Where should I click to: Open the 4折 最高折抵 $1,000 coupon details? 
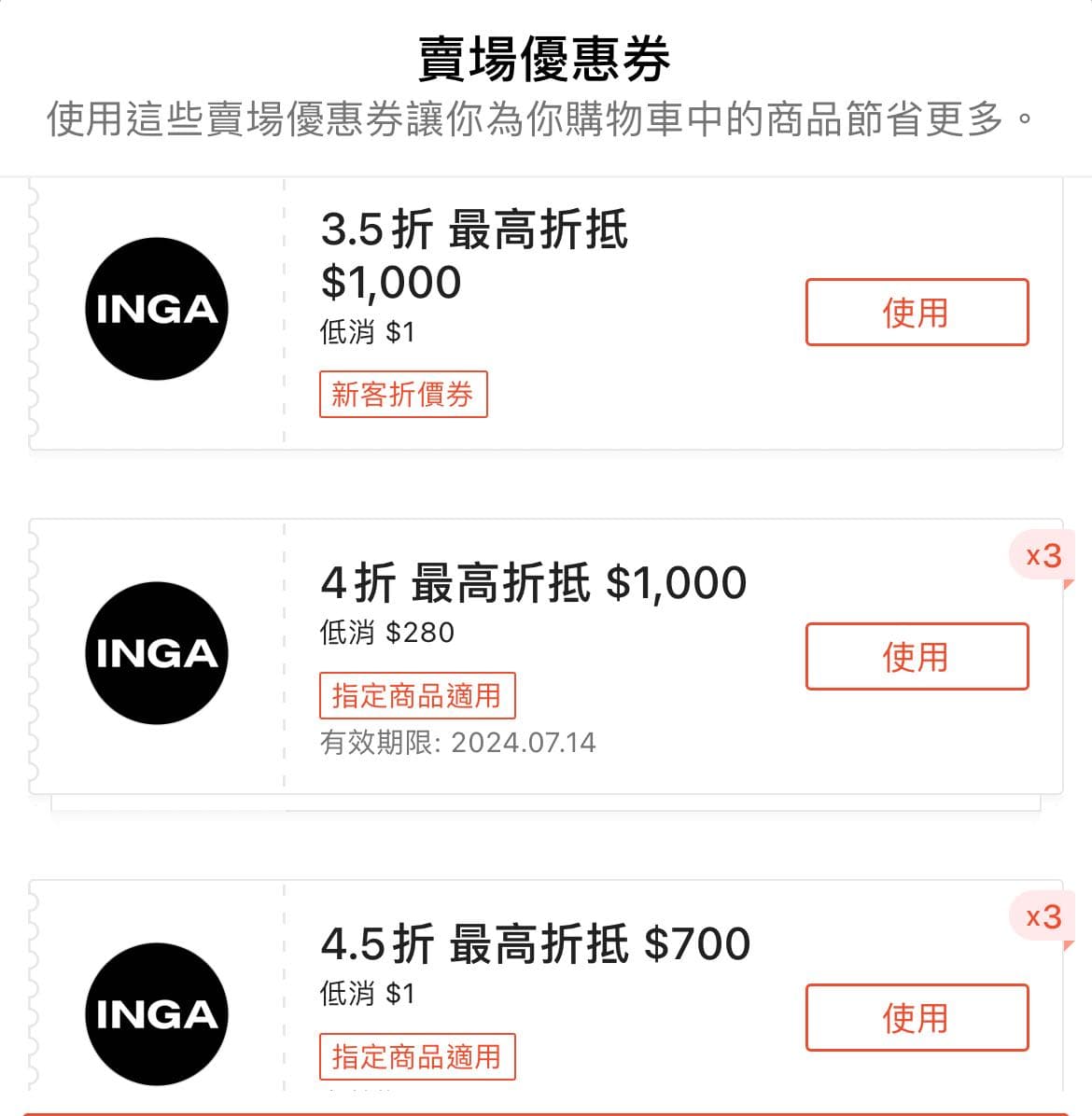tap(534, 580)
